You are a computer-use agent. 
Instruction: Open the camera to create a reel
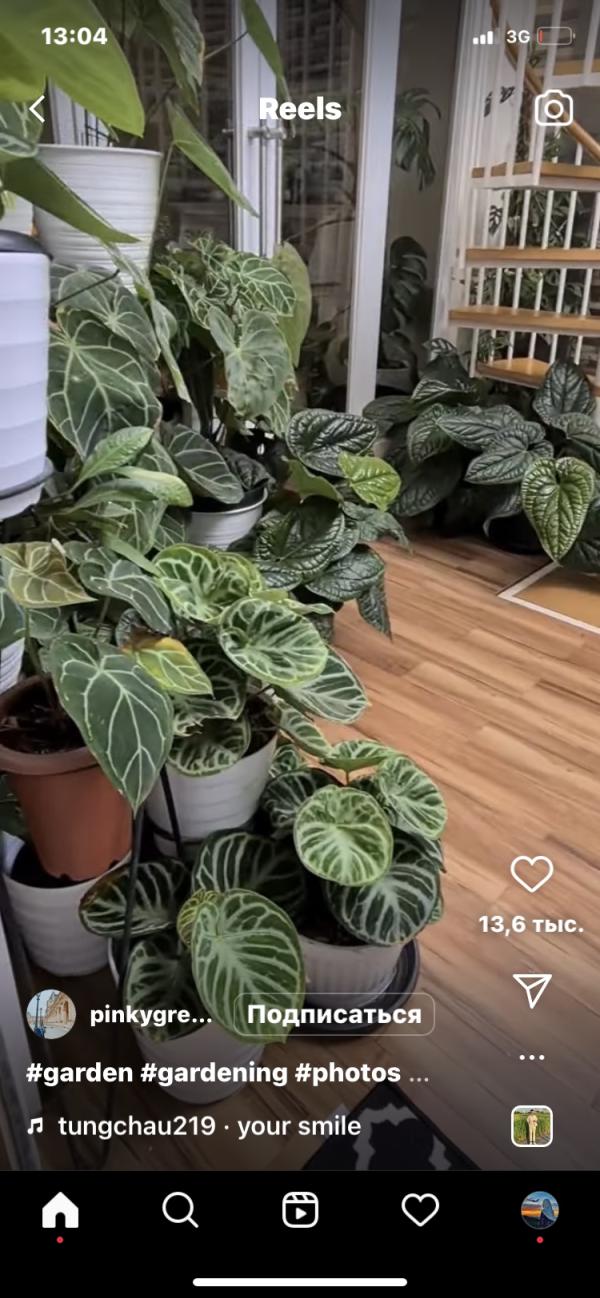[554, 108]
